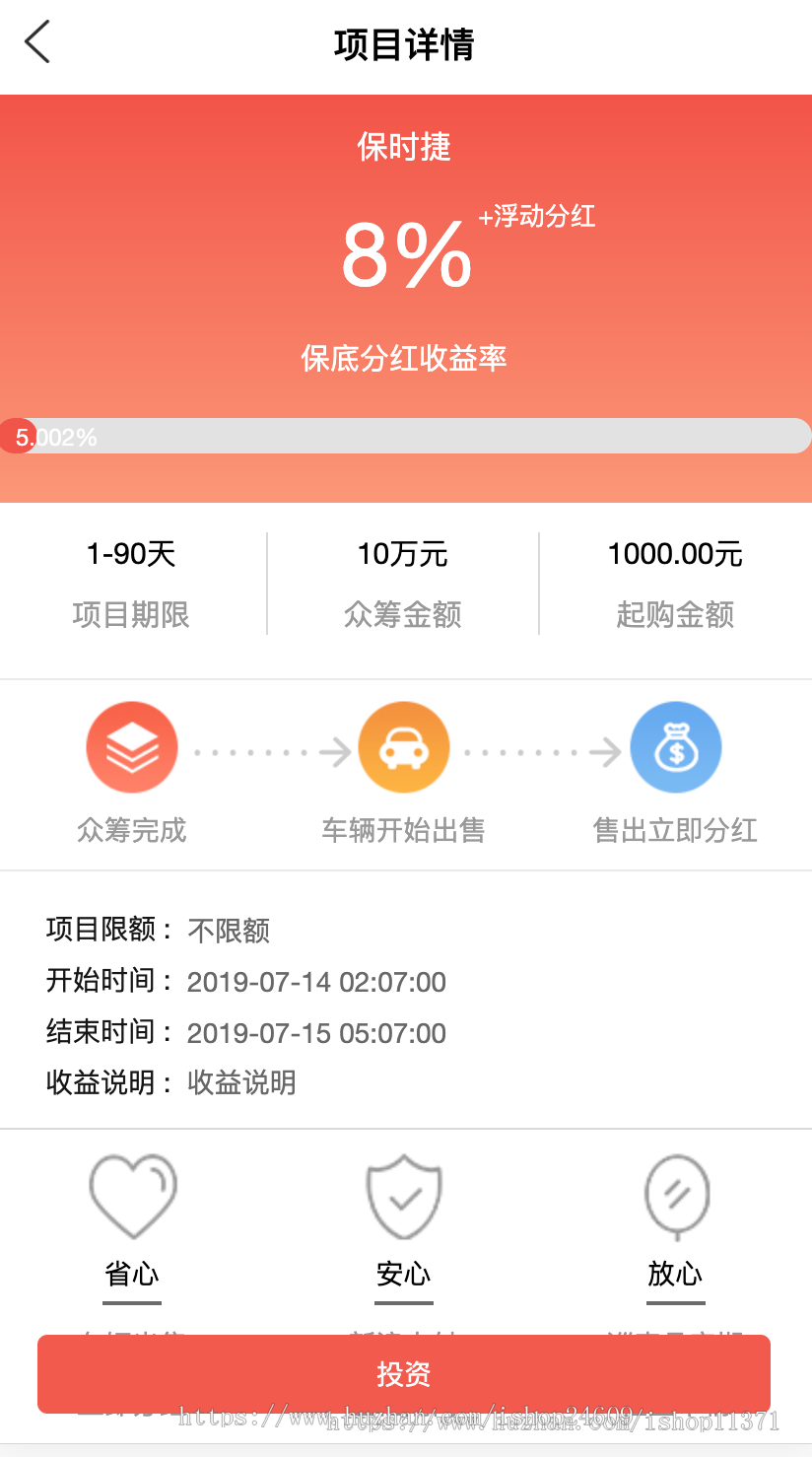Select the 放心 tab label
The image size is (812, 1457).
click(676, 1274)
